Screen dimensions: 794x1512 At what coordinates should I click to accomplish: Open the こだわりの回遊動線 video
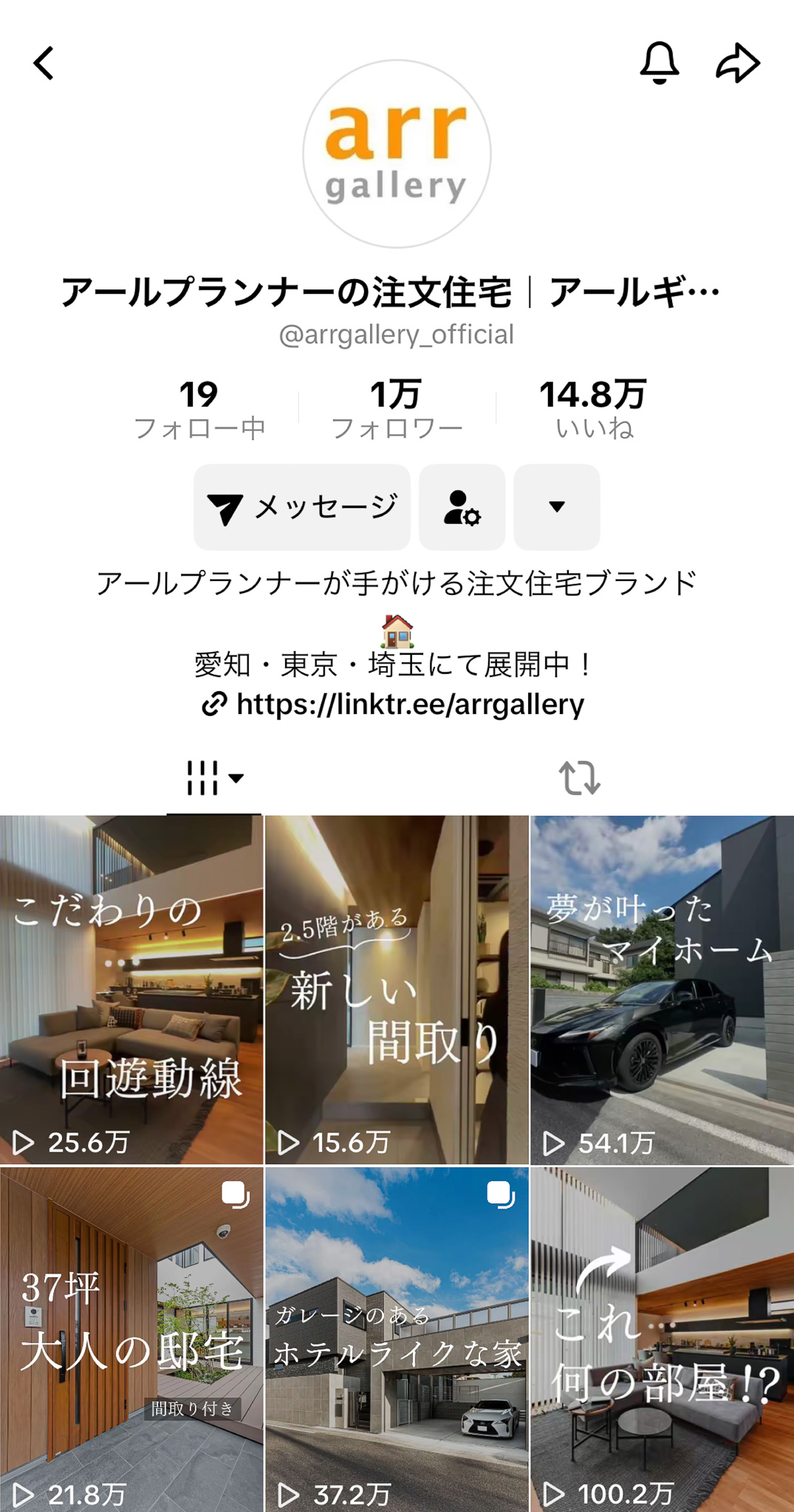(131, 989)
